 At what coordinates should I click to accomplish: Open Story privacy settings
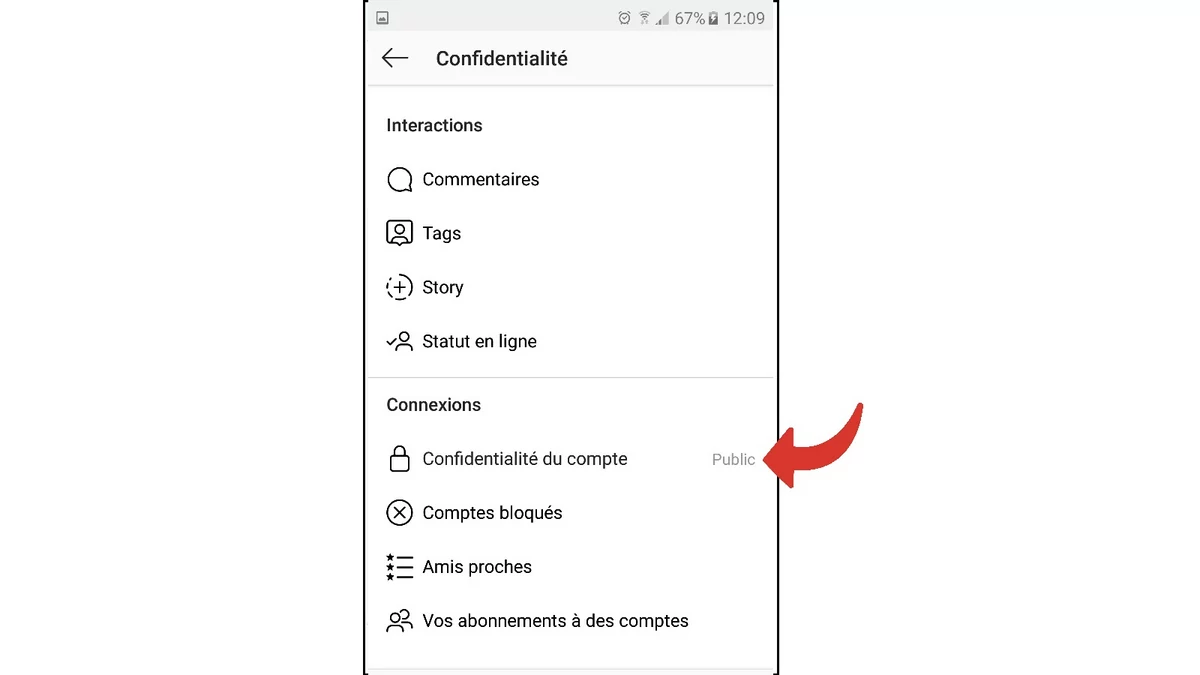[x=442, y=288]
